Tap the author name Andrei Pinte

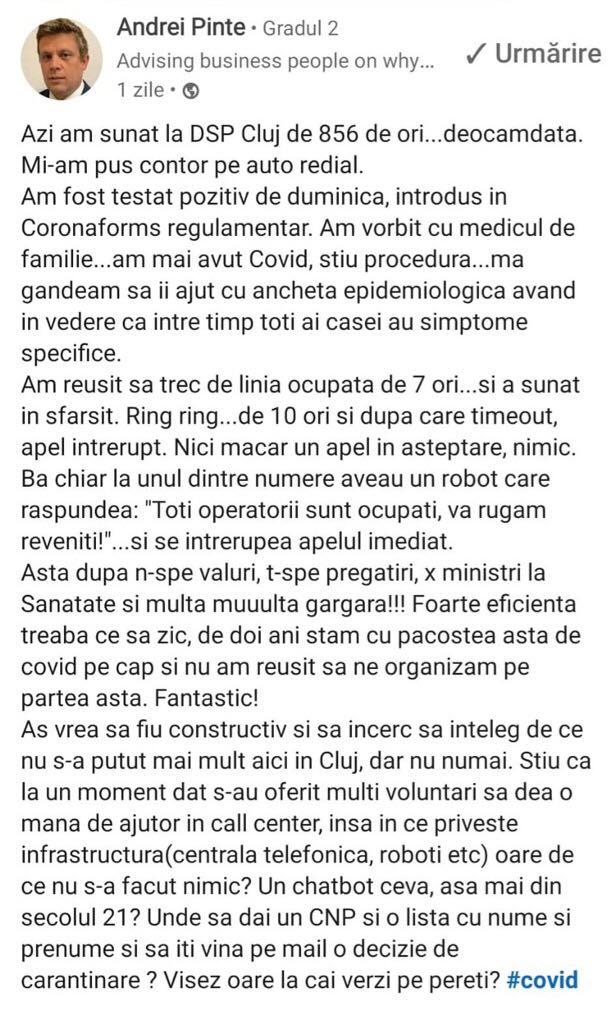click(186, 25)
